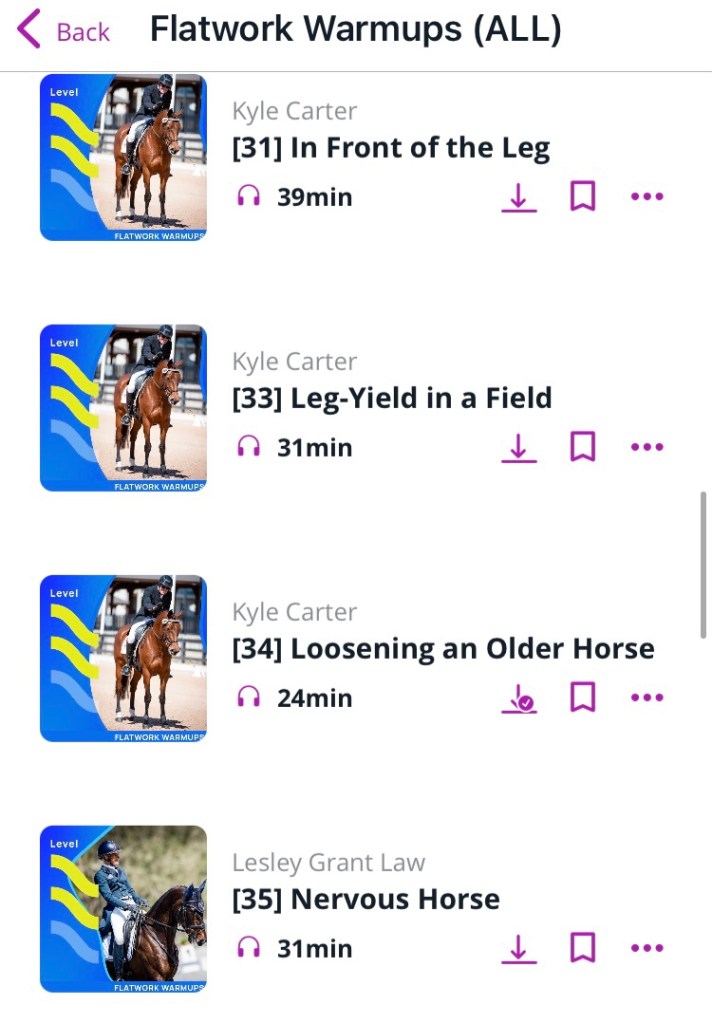The width and height of the screenshot is (712, 1023).
Task: Bookmark [33] Leg-Yield in a Field
Action: coord(582,447)
